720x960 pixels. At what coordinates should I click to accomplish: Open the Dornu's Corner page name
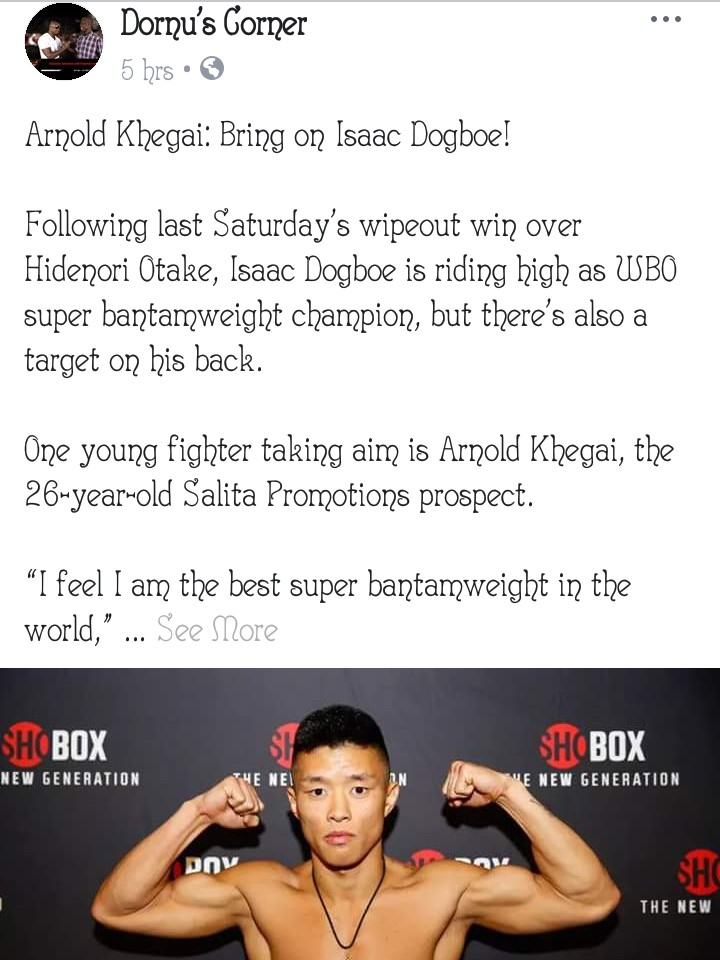coord(213,24)
